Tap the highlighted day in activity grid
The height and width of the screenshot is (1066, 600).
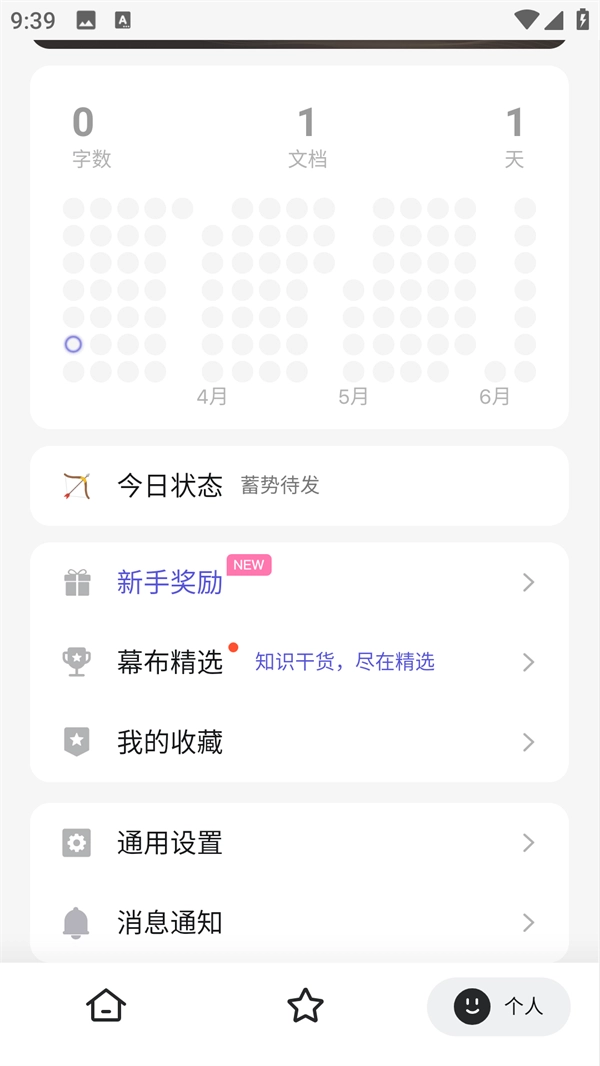tap(73, 344)
